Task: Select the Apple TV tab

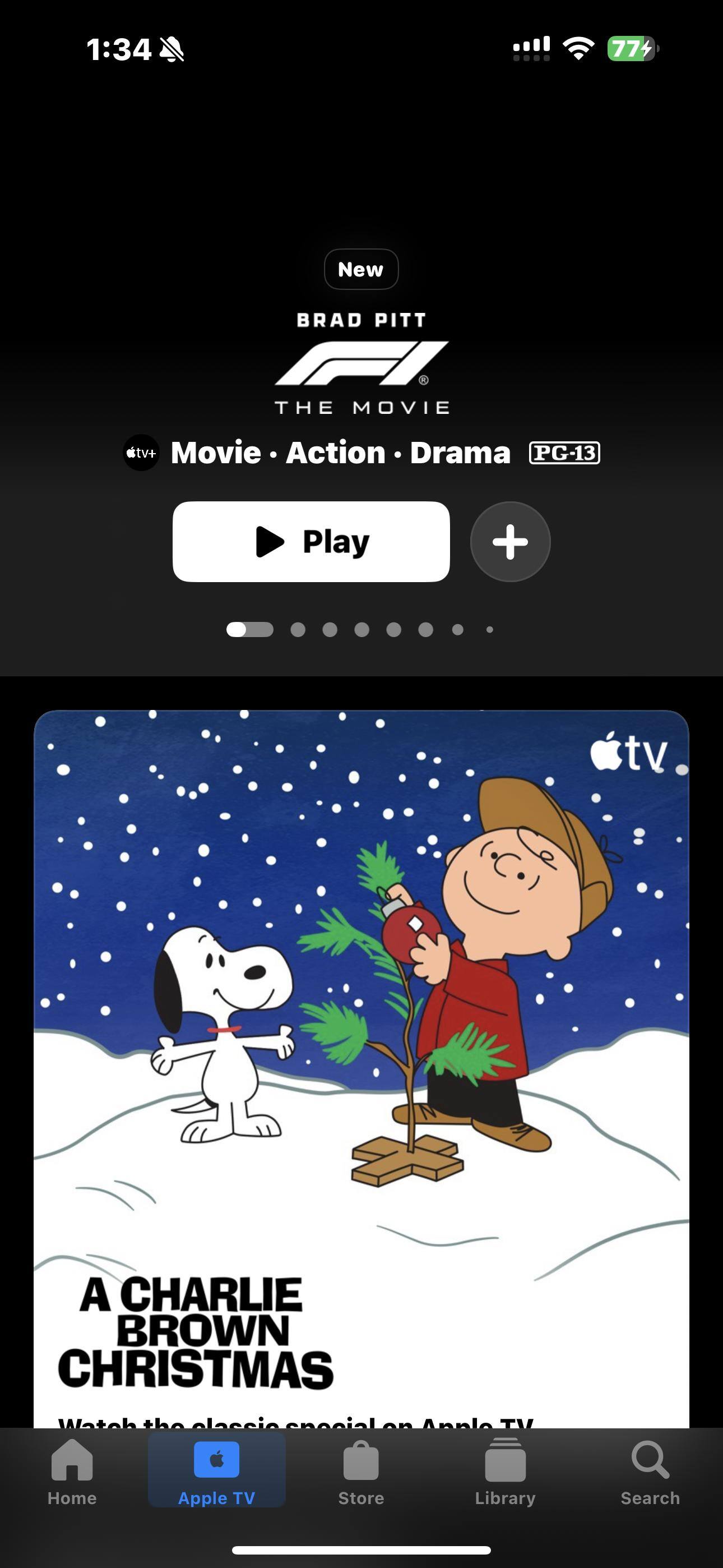Action: click(x=217, y=1470)
